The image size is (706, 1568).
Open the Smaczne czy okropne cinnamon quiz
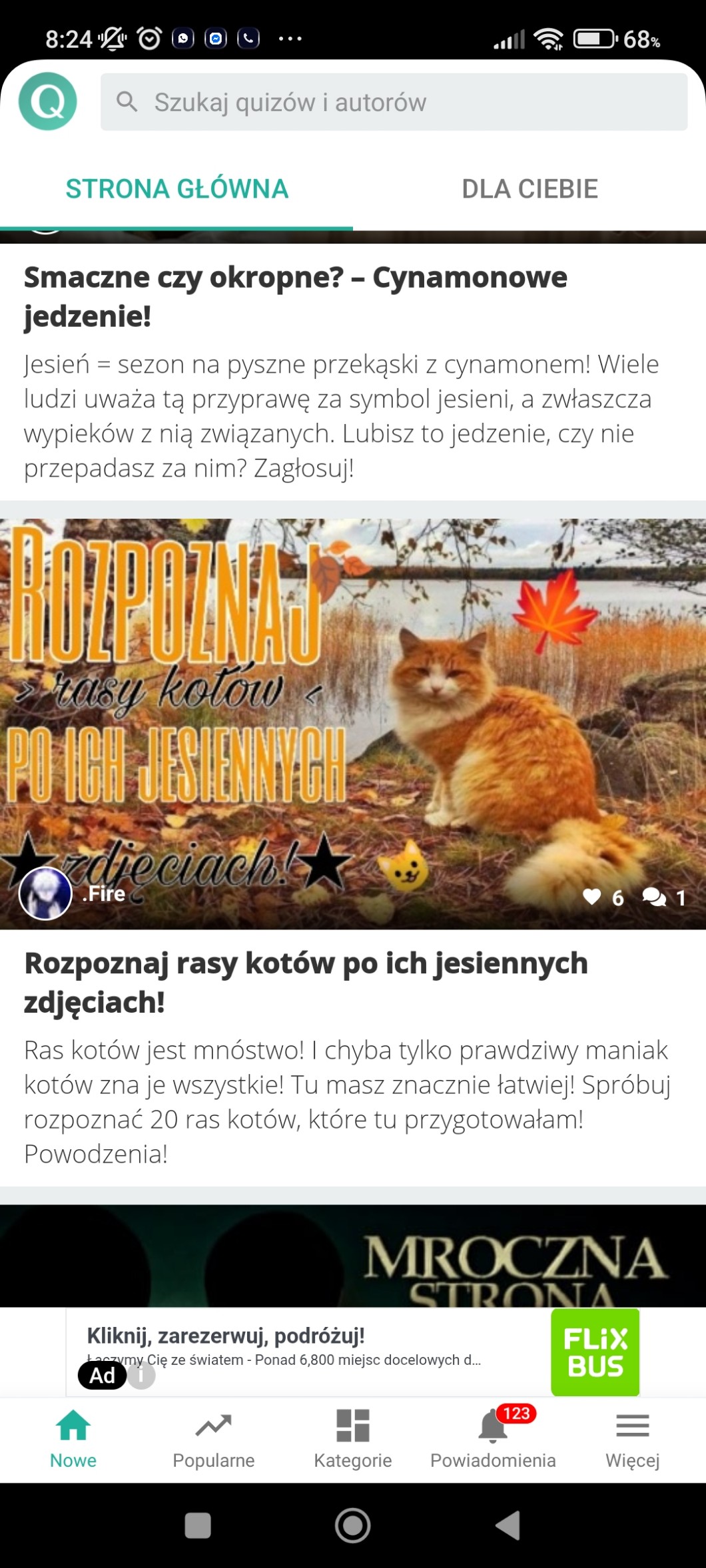point(296,296)
